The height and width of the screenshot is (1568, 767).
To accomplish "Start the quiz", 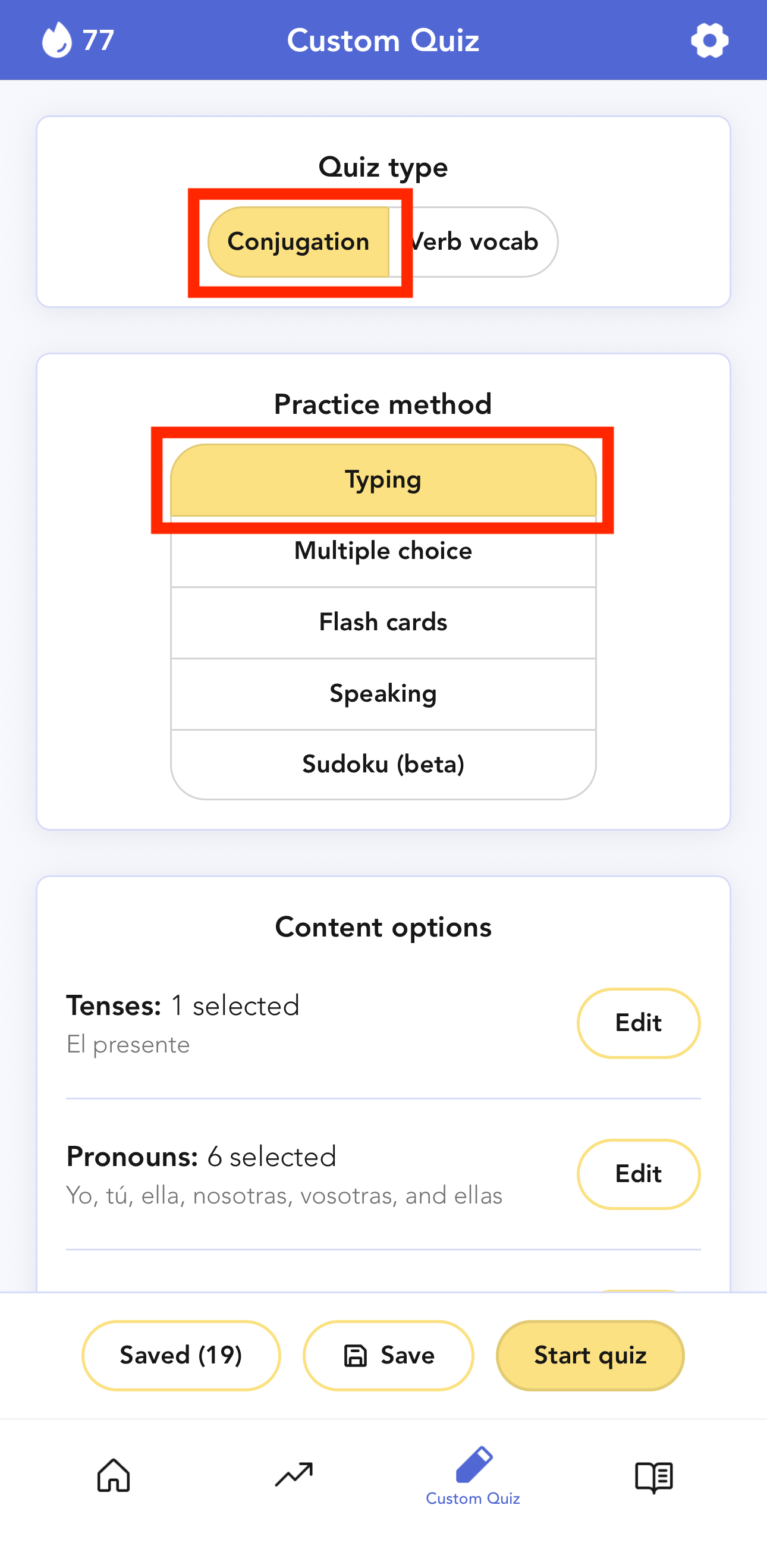I will (x=590, y=1356).
